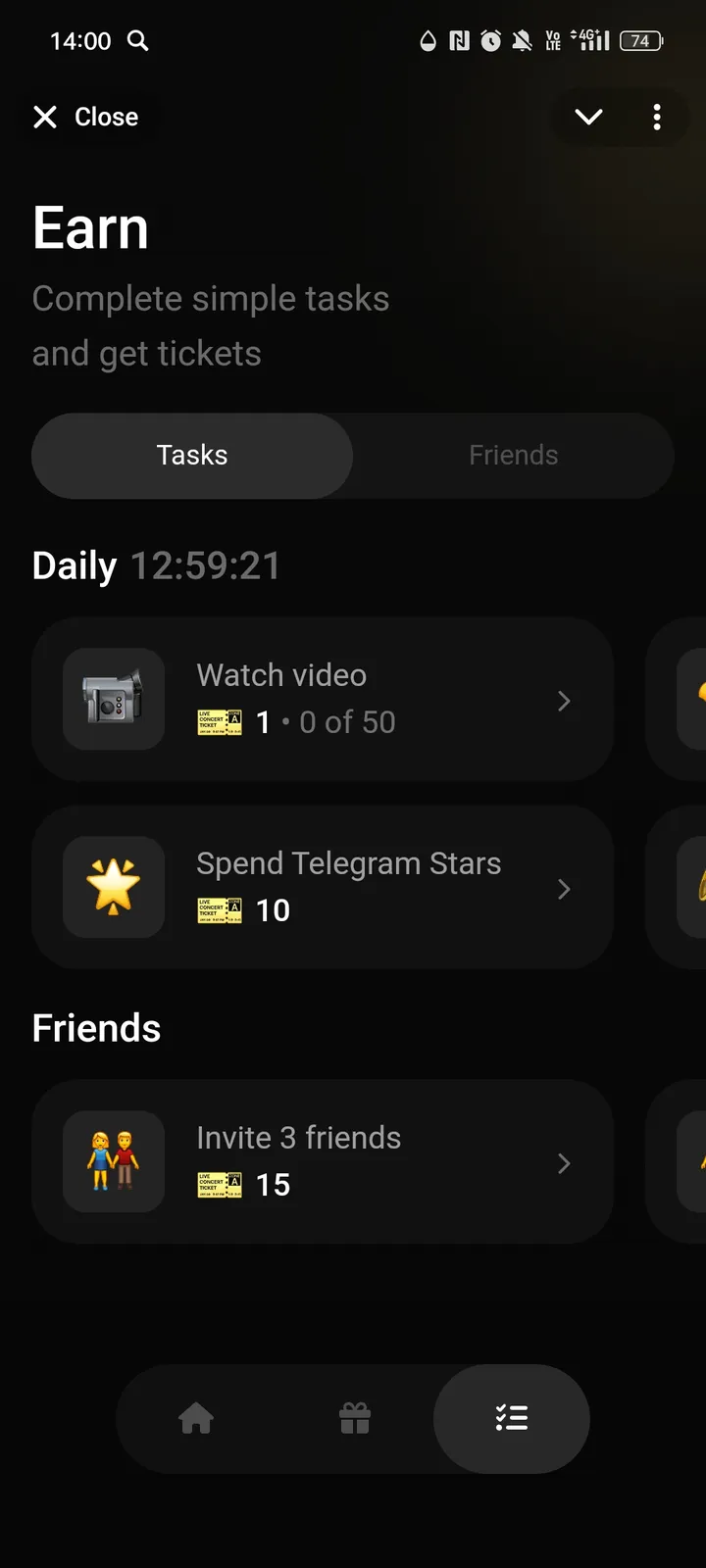706x1568 pixels.
Task: Tap the Daily countdown timer
Action: (x=206, y=565)
